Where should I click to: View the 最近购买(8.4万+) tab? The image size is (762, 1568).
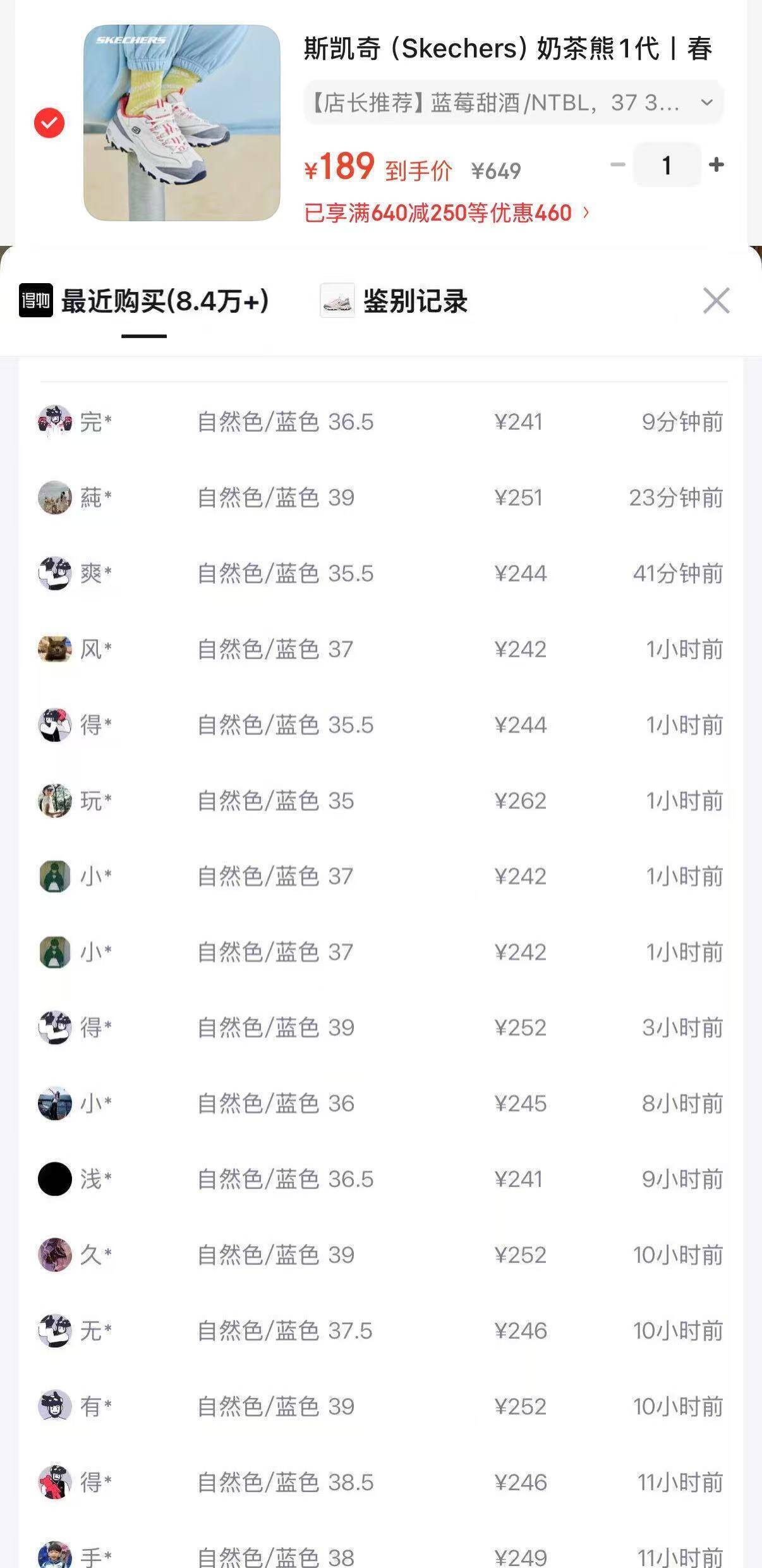166,302
